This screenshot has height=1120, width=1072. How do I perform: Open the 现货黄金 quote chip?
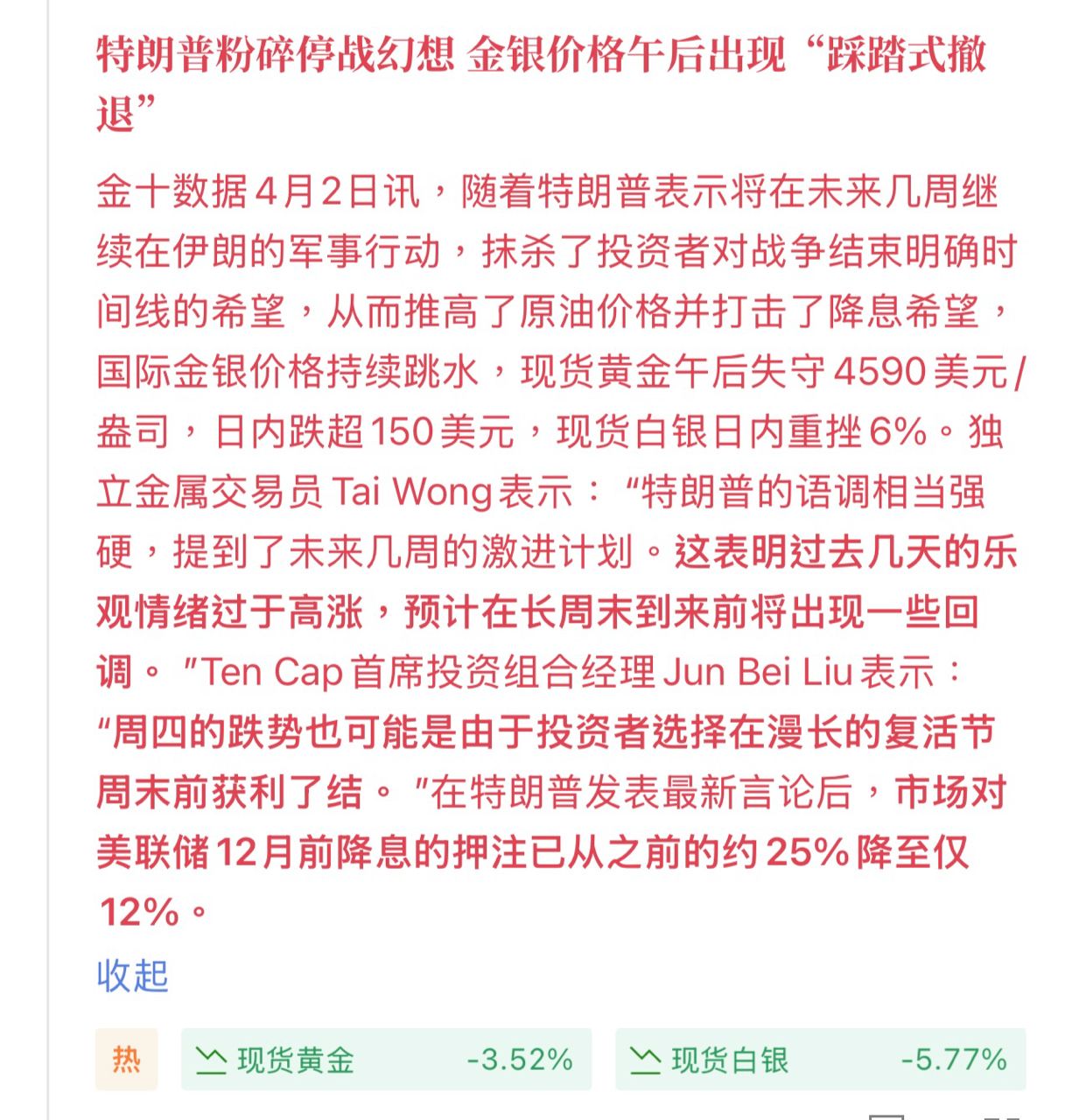click(386, 1060)
